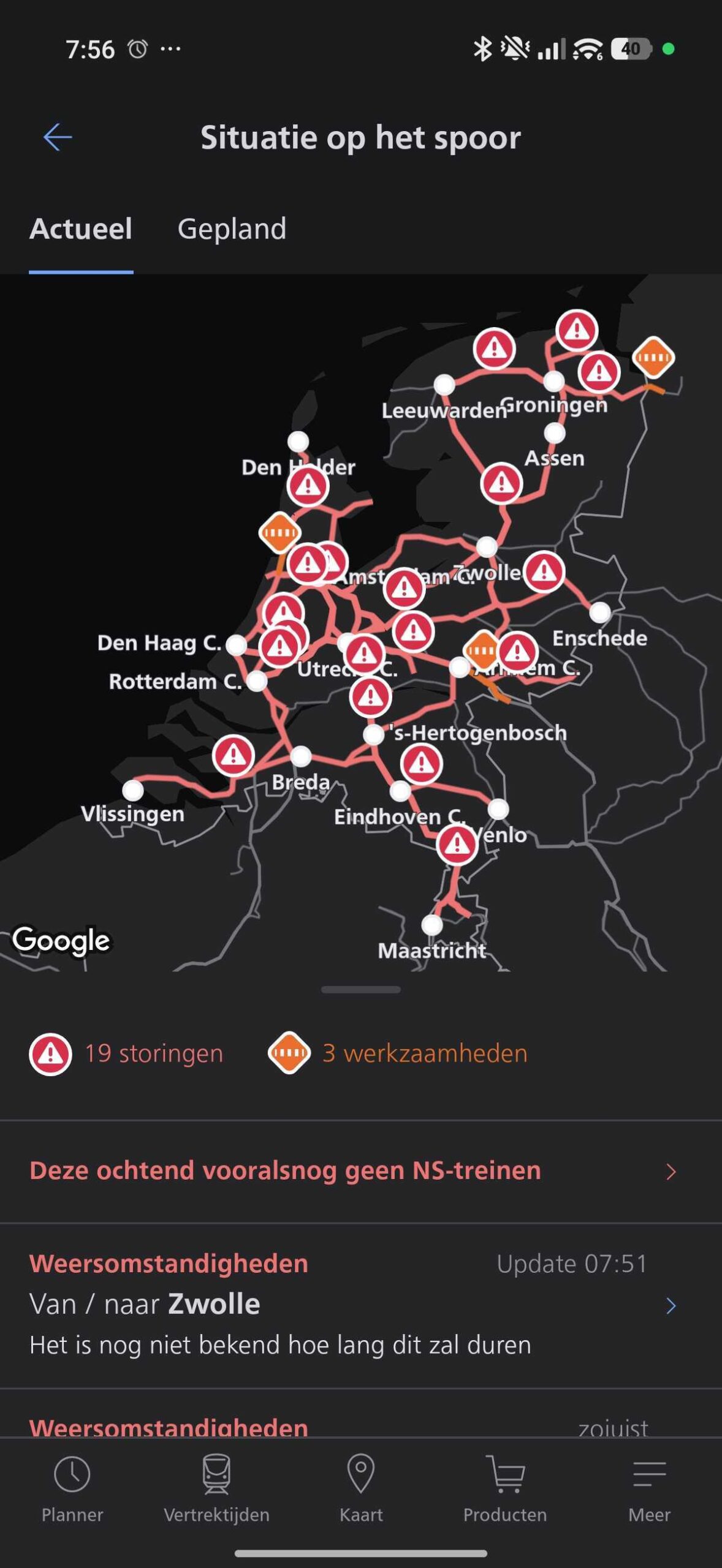Image resolution: width=722 pixels, height=1568 pixels.
Task: Open Vertrektijden departures tab
Action: (216, 1488)
